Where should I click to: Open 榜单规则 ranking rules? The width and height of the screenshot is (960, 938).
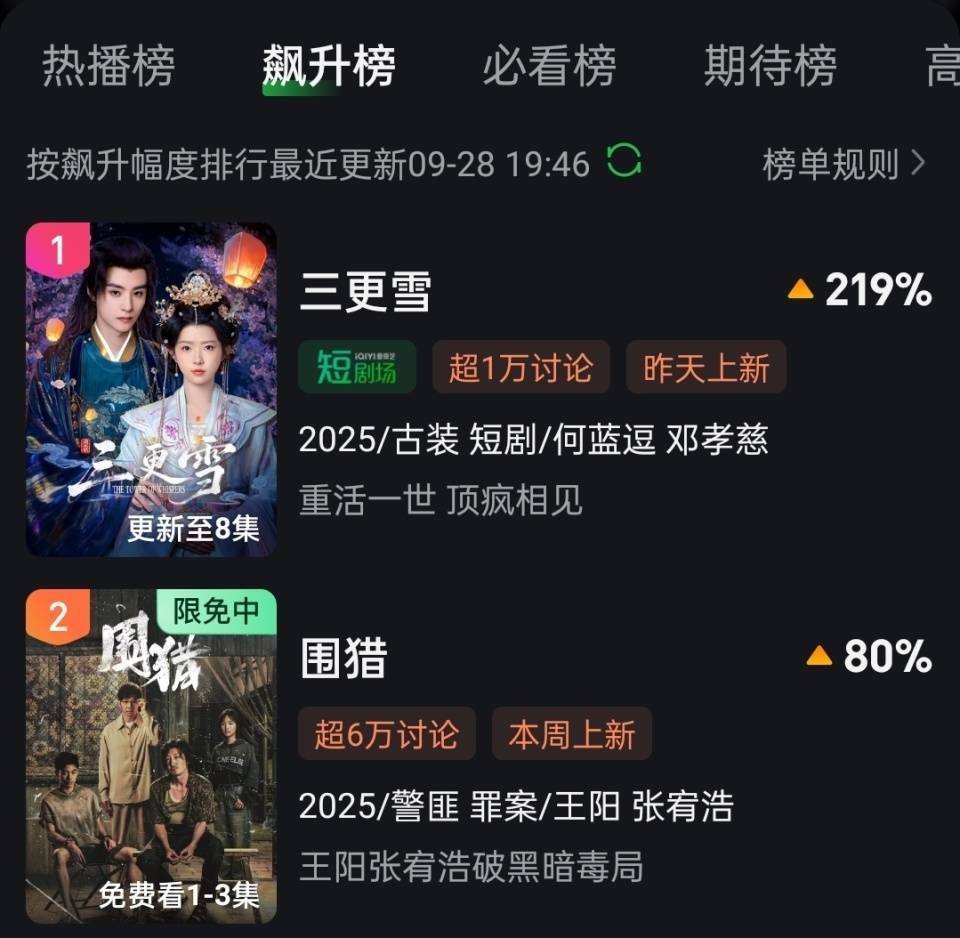pos(843,164)
